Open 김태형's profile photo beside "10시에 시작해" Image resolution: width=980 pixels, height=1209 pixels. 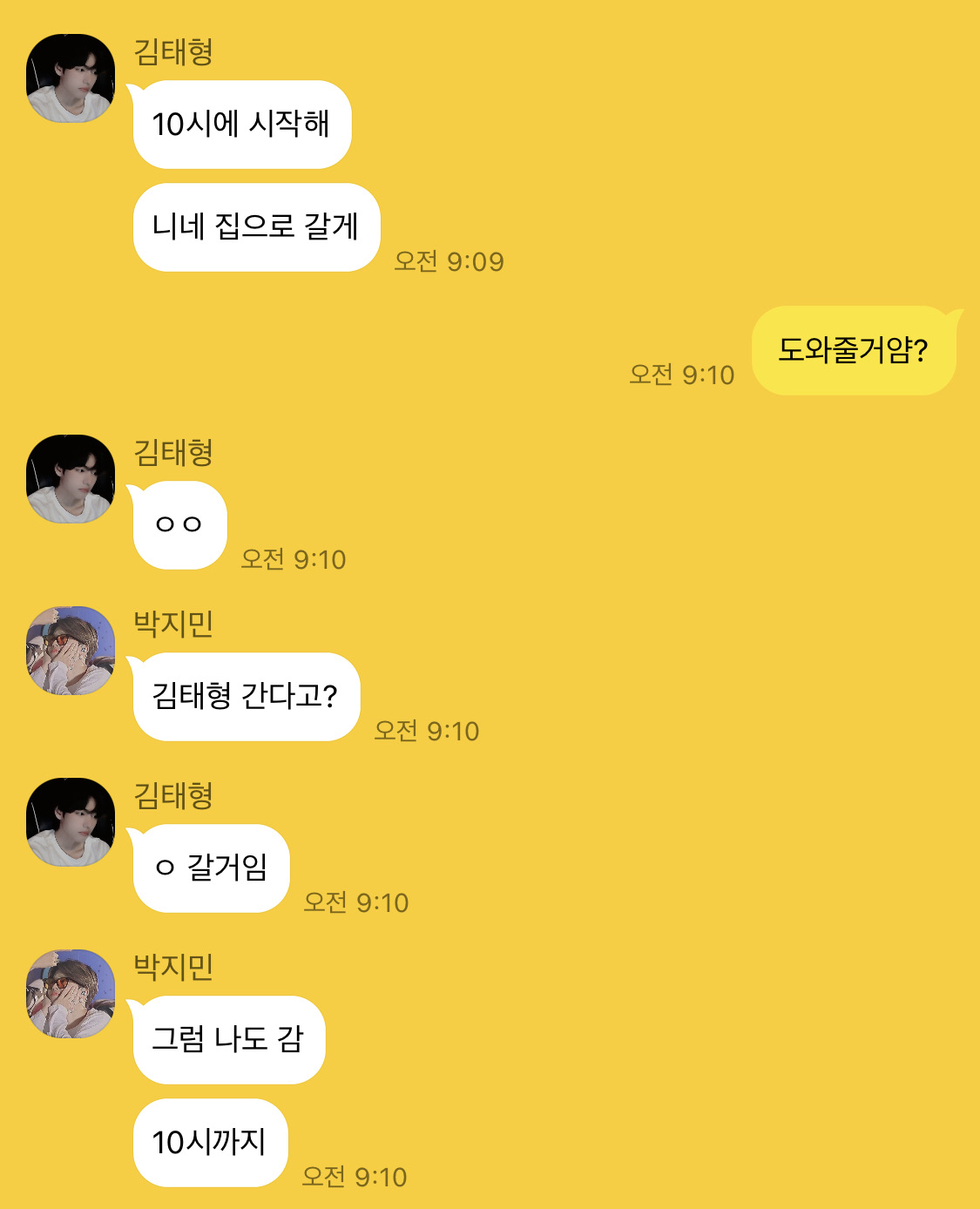click(x=71, y=78)
